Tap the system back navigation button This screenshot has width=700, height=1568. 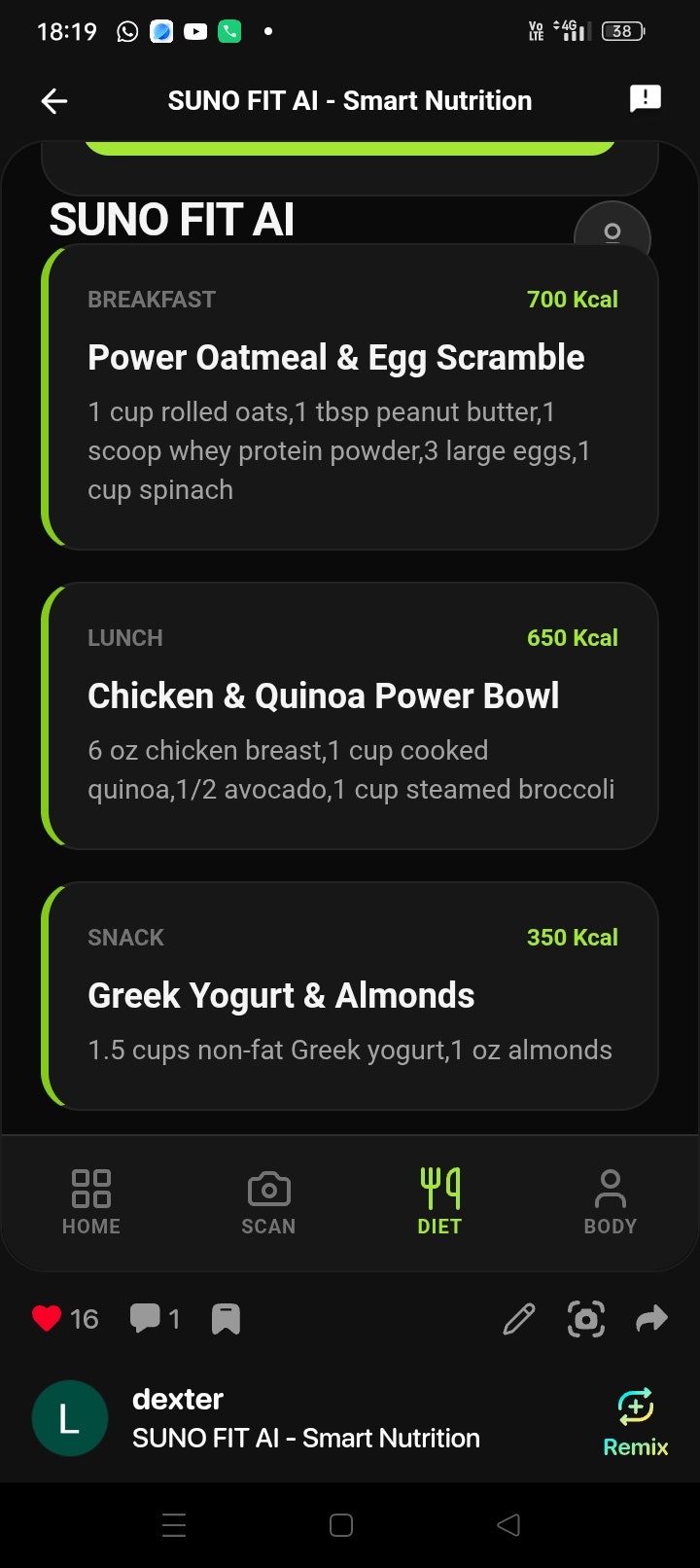point(508,1525)
